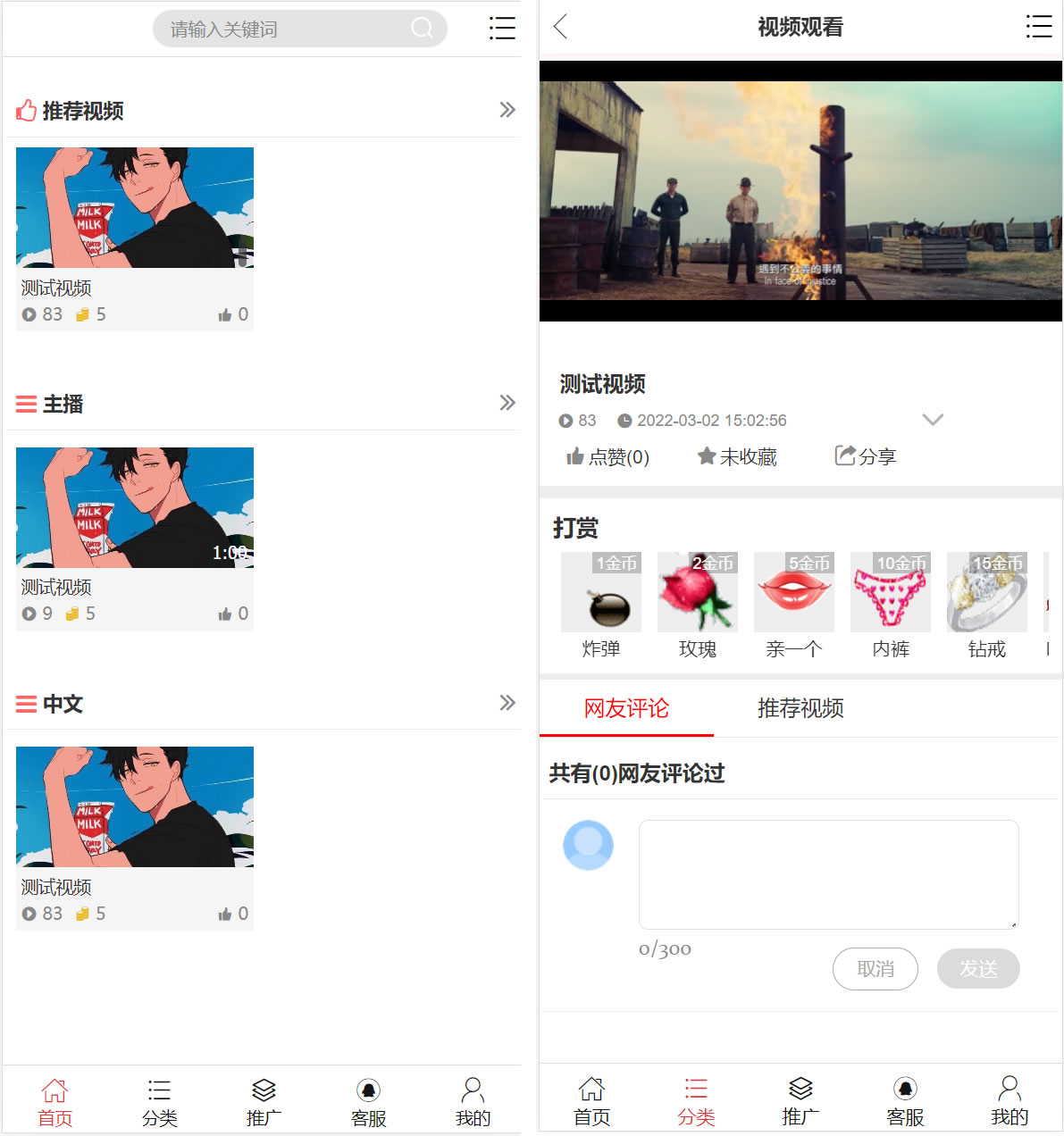The image size is (1064, 1136).
Task: Share the video with 分享
Action: pyautogui.click(x=865, y=456)
